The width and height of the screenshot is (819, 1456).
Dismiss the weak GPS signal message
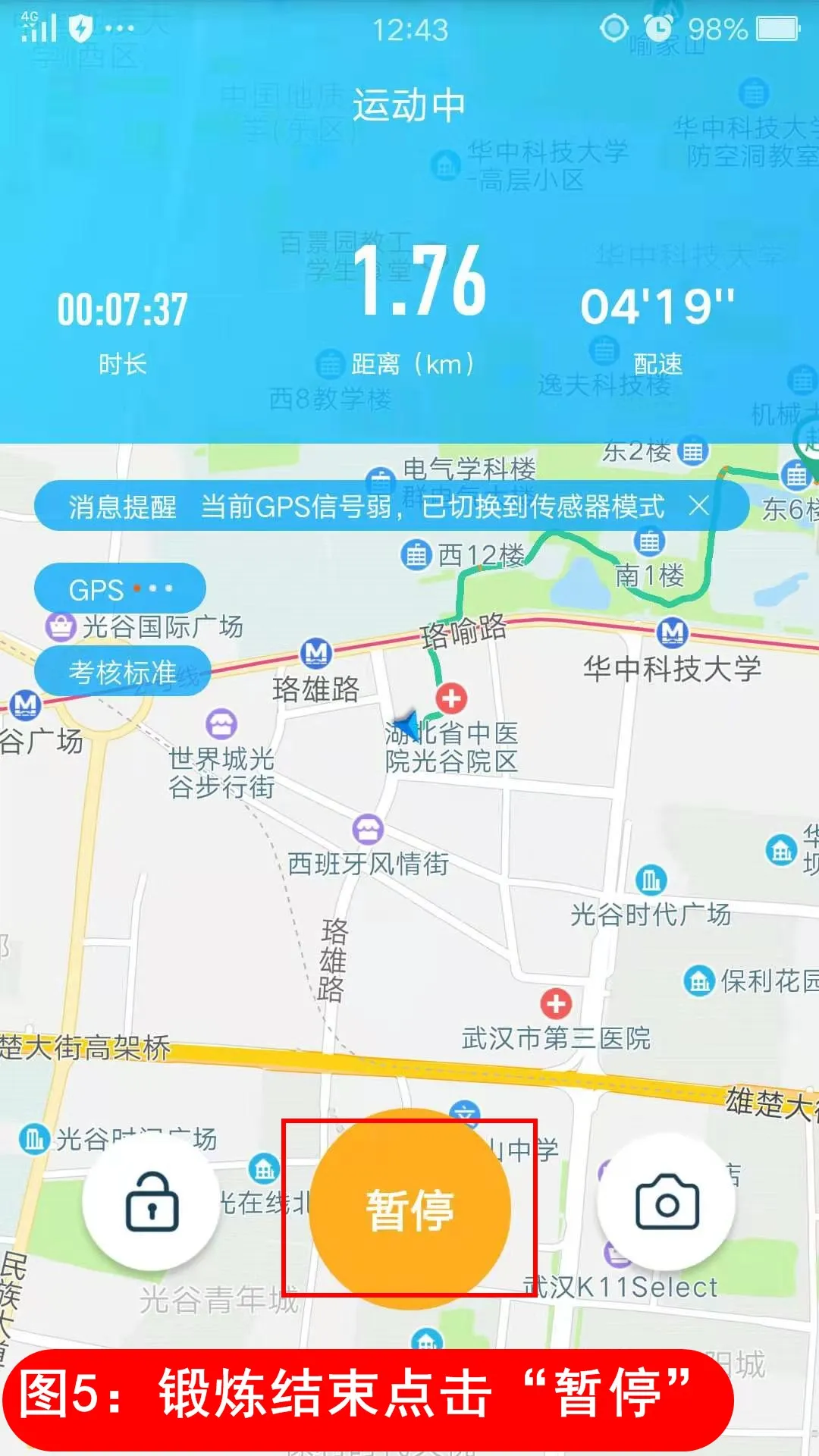point(699,506)
